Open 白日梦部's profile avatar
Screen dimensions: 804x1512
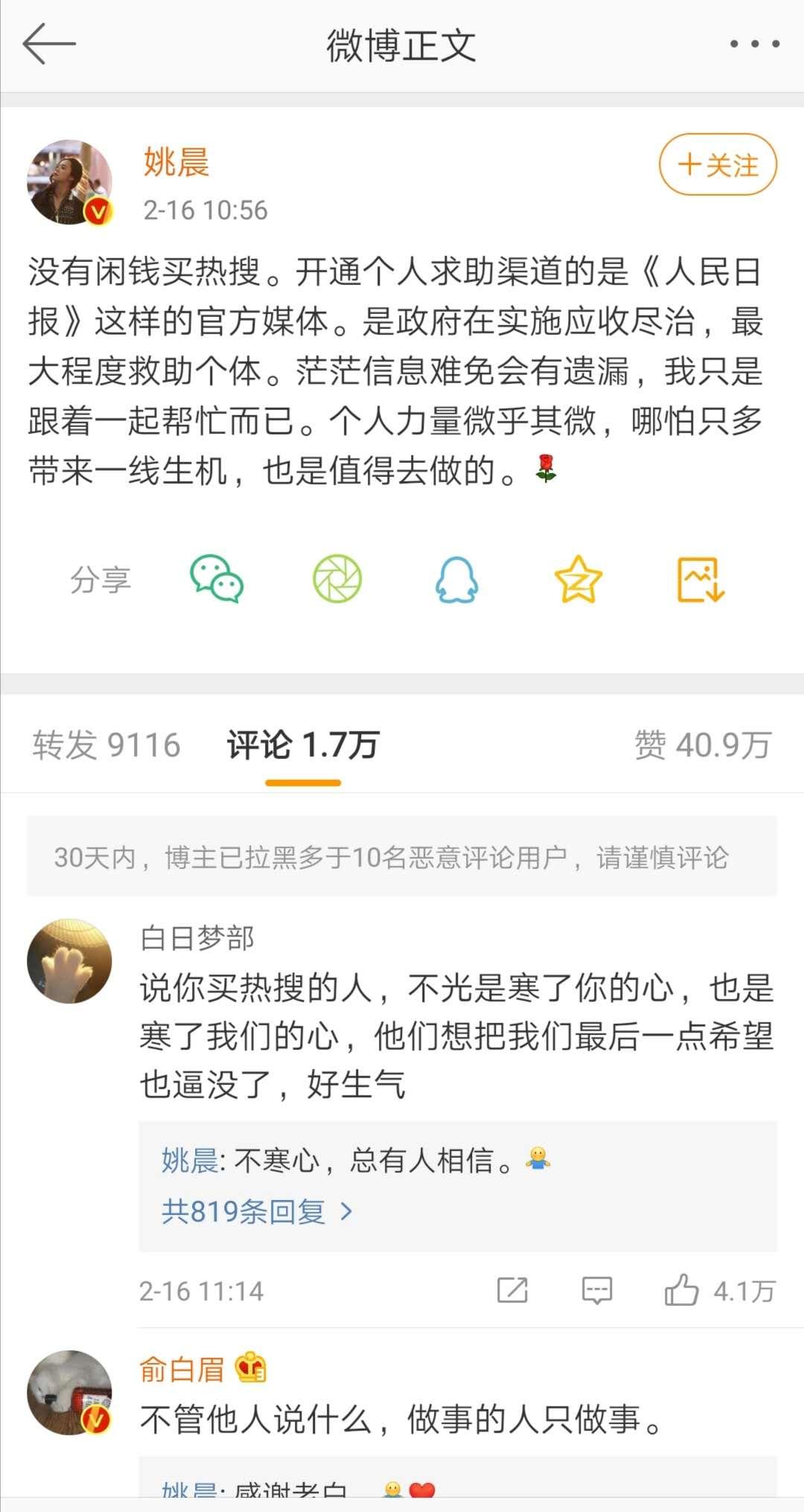click(70, 961)
